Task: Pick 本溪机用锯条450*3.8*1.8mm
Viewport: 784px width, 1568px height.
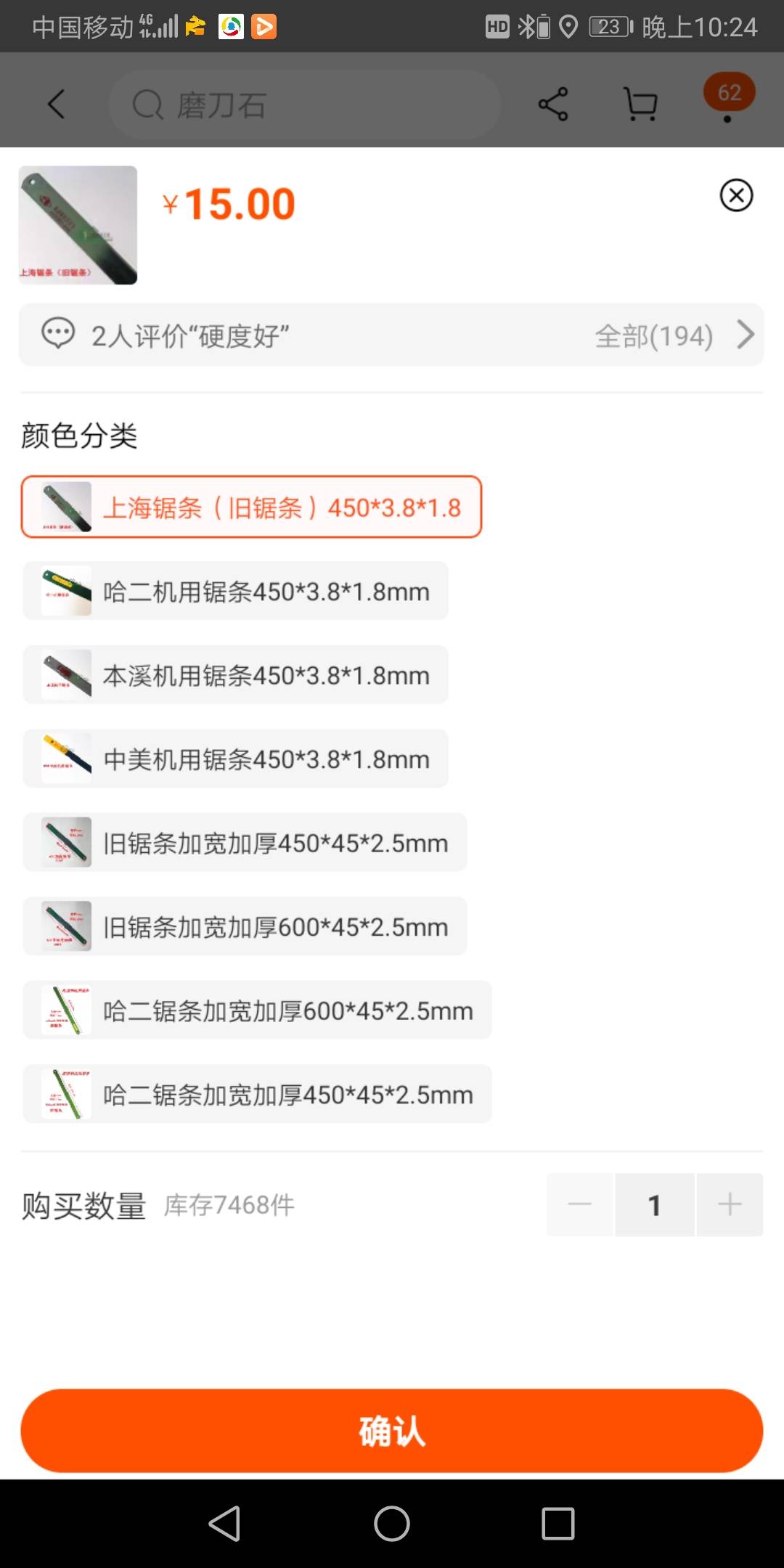Action: (x=235, y=674)
